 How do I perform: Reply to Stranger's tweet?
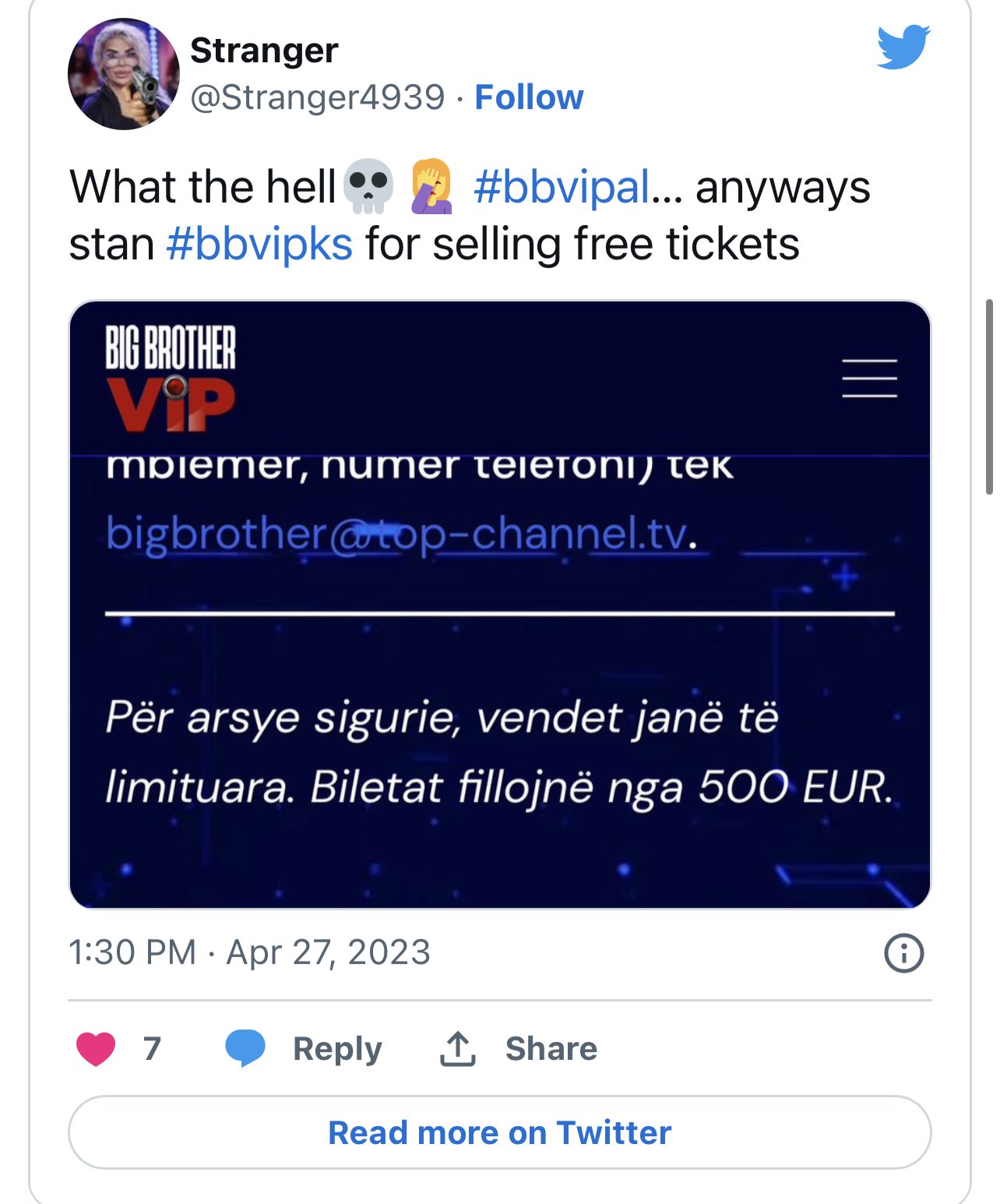coord(305,1048)
